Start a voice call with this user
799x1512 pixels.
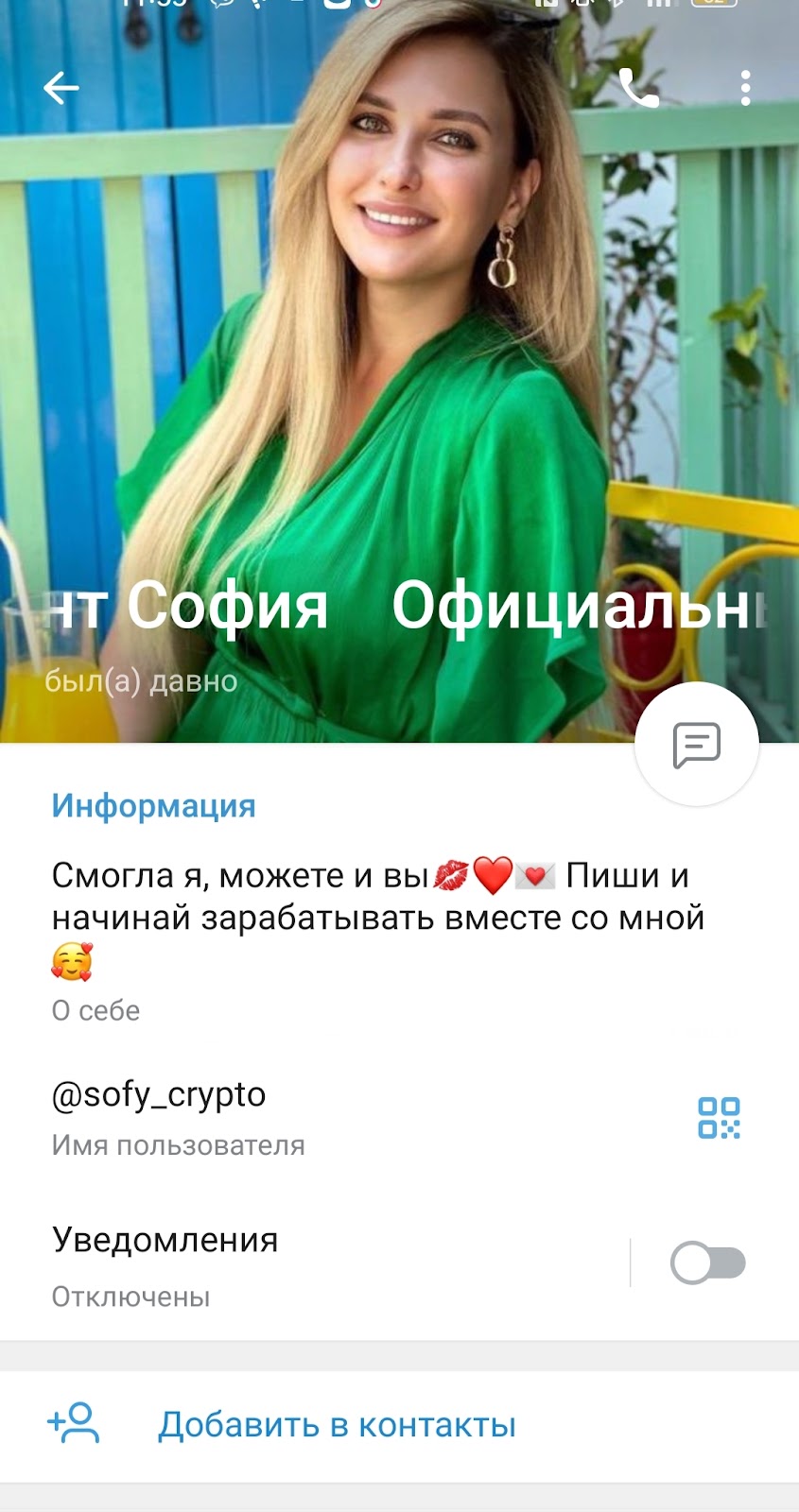(x=639, y=89)
